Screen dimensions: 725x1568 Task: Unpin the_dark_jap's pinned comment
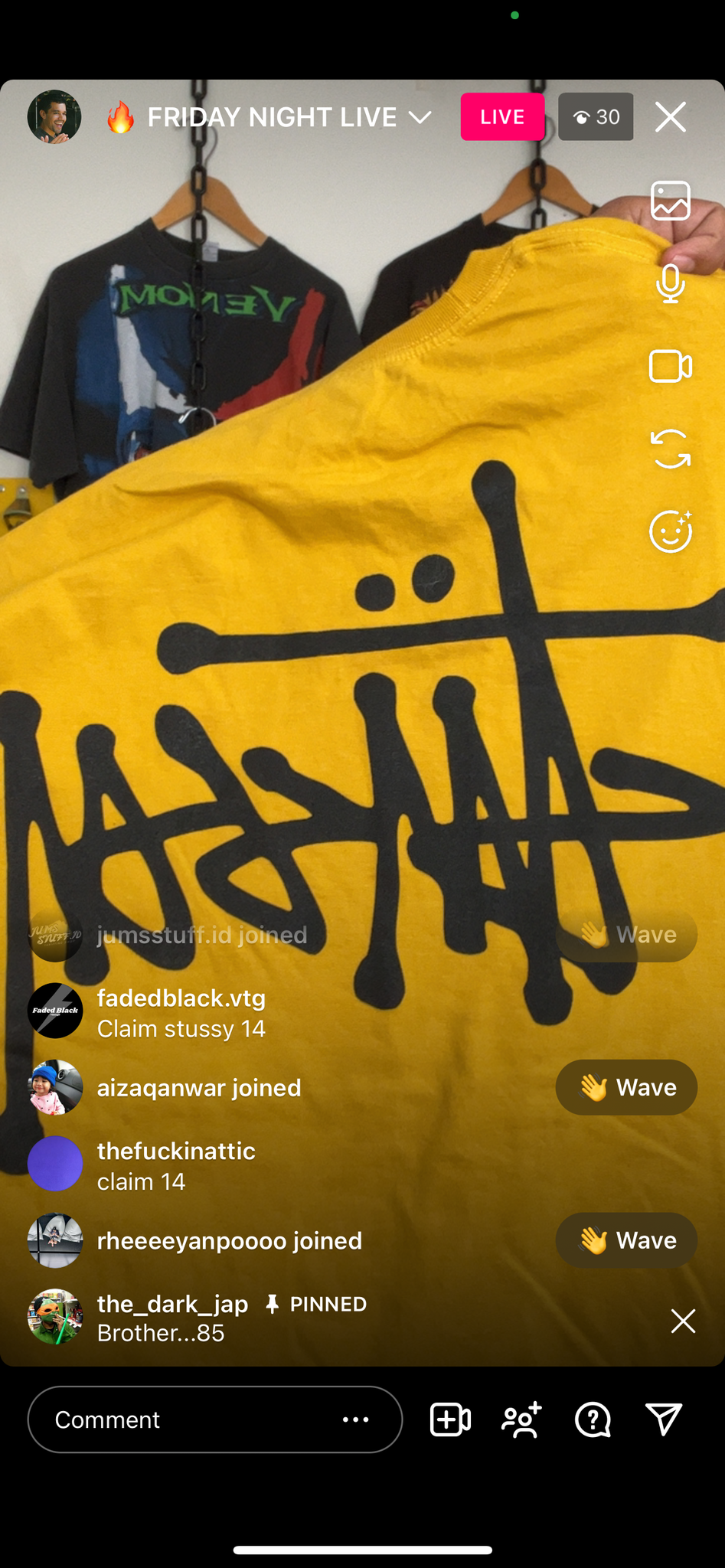683,1321
